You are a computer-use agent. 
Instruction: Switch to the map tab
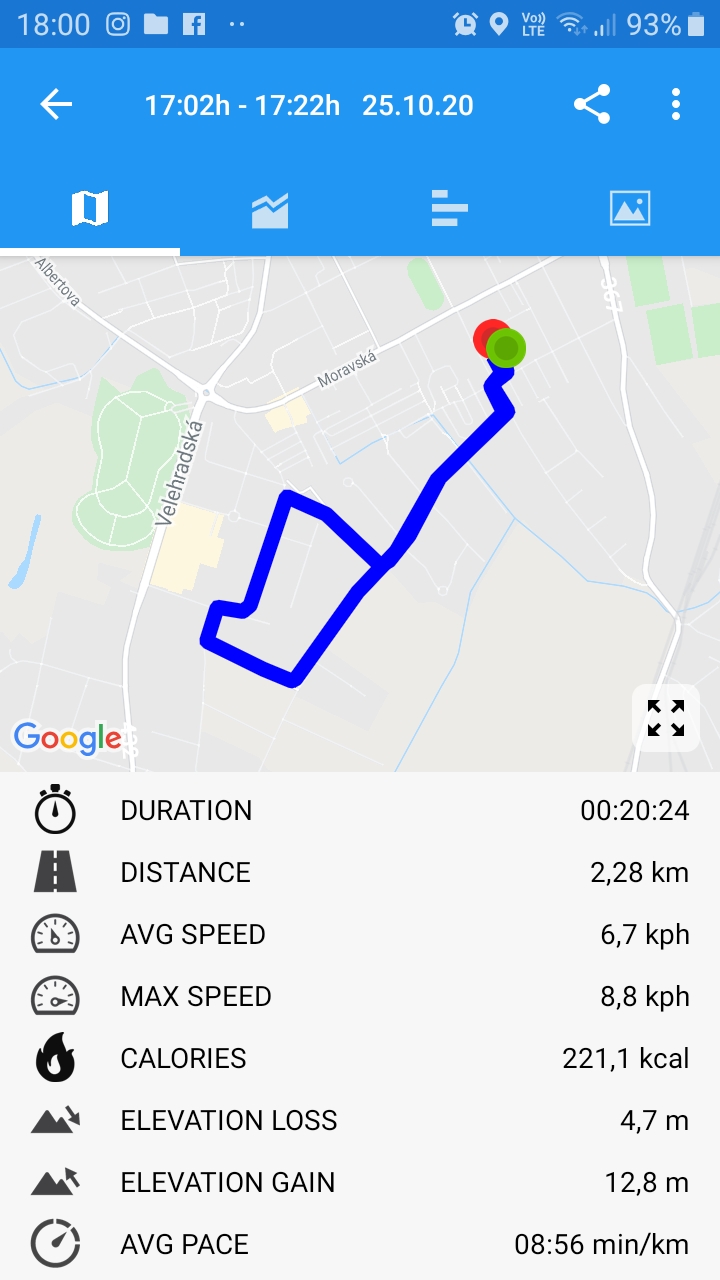pos(90,209)
